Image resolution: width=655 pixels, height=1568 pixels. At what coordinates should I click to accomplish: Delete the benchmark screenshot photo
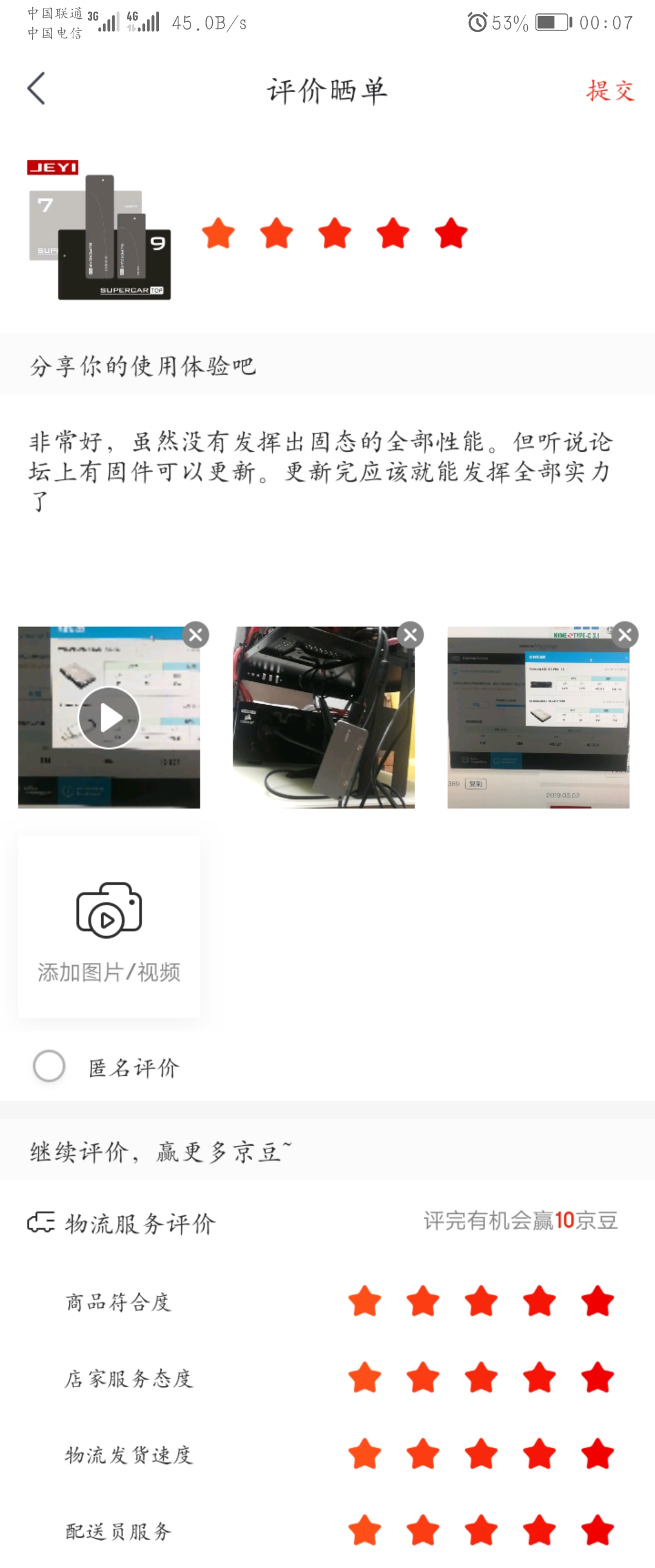pyautogui.click(x=625, y=635)
